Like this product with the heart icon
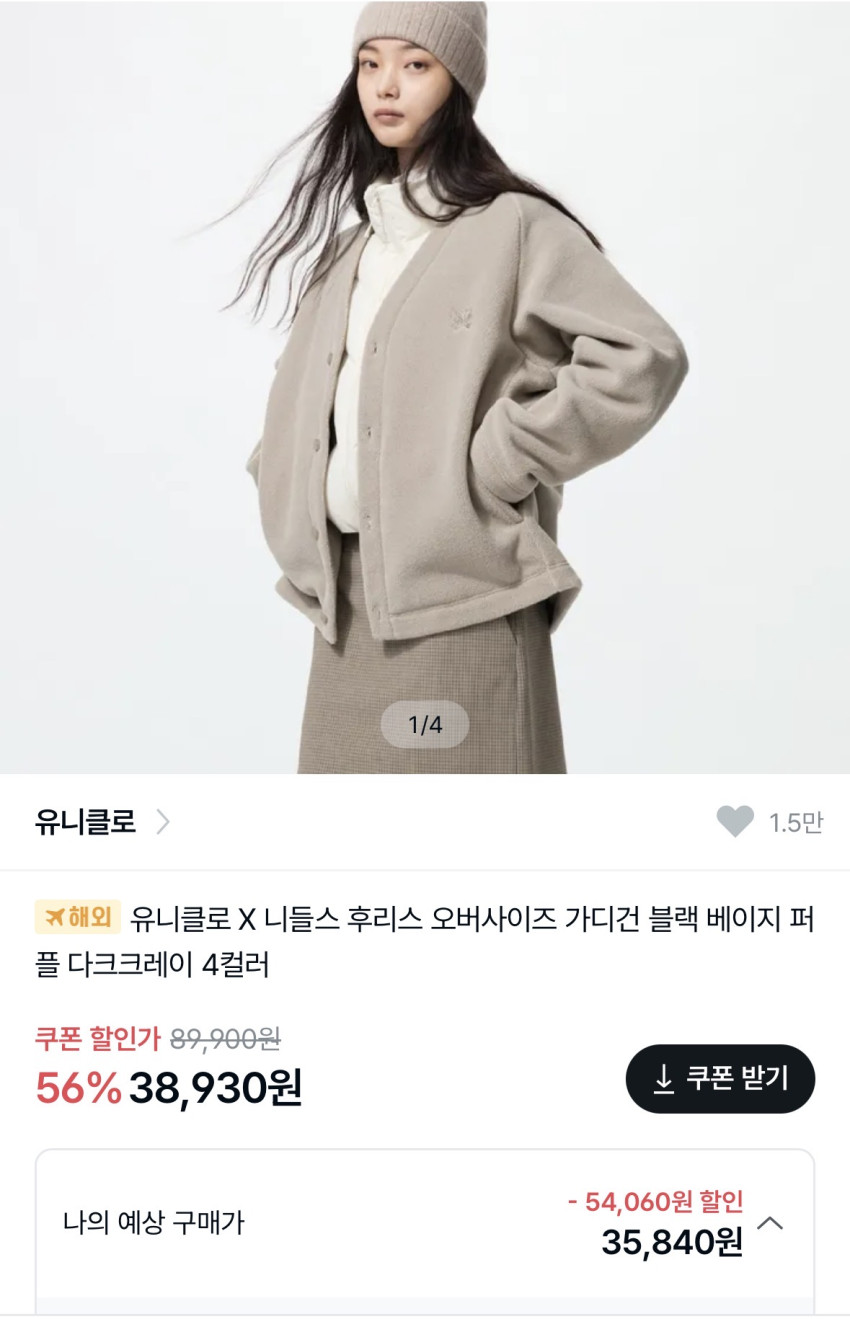 pos(735,822)
